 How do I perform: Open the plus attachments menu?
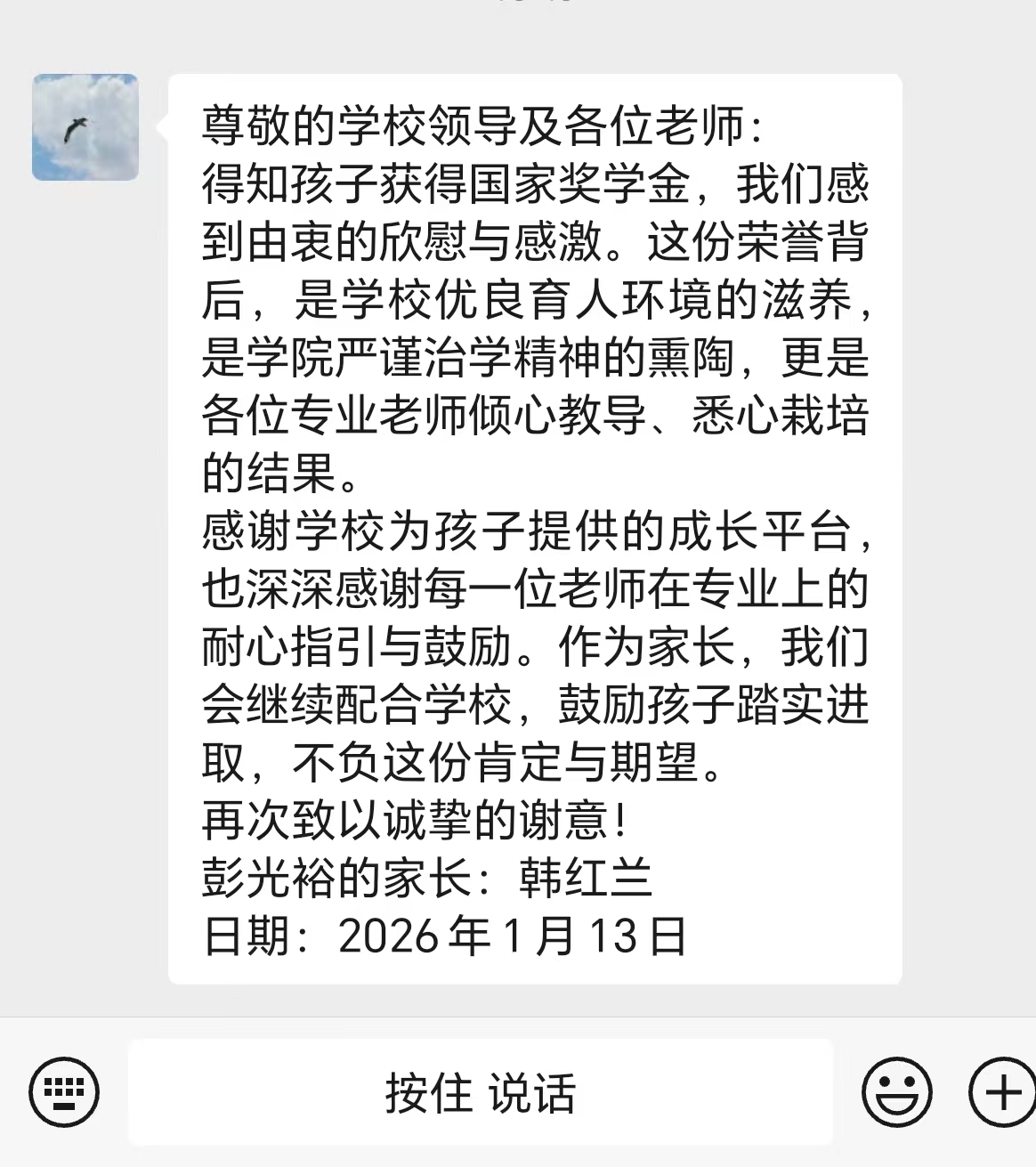point(1002,1091)
